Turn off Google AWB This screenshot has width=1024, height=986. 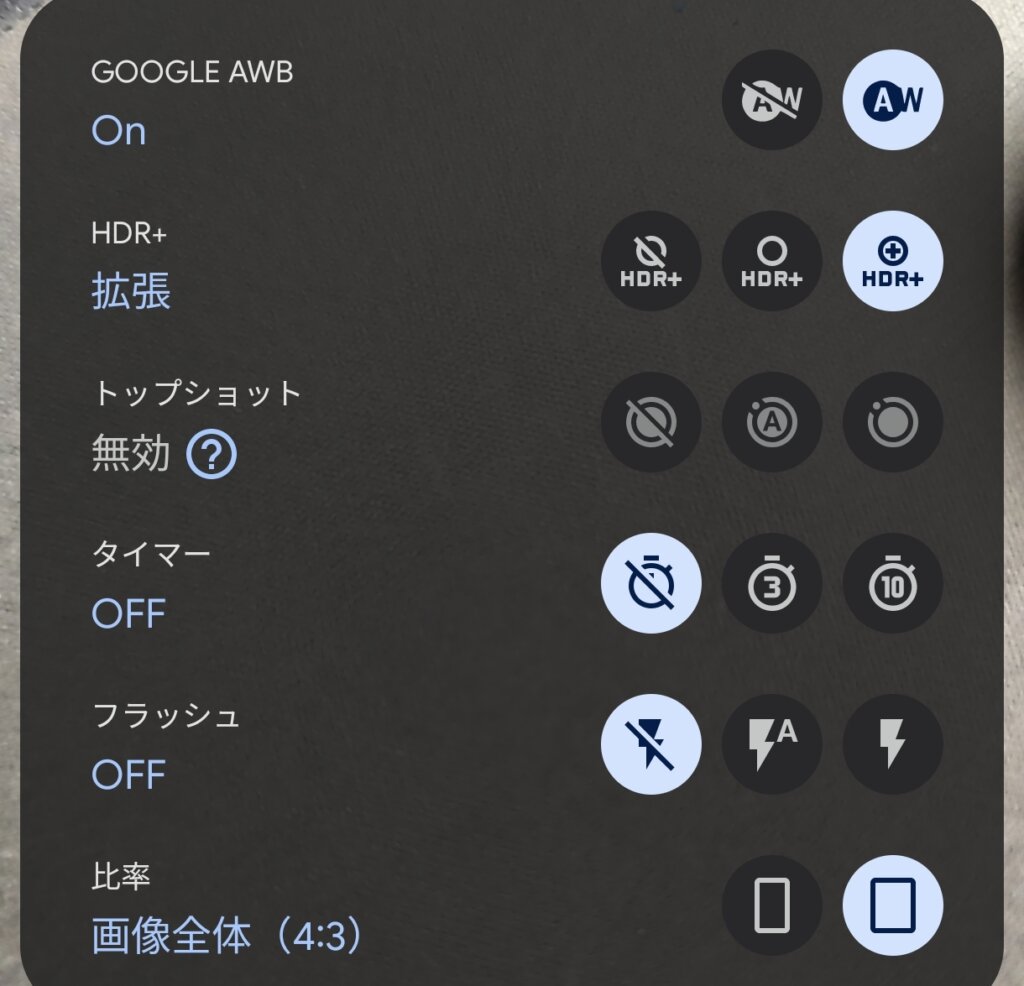(x=772, y=100)
